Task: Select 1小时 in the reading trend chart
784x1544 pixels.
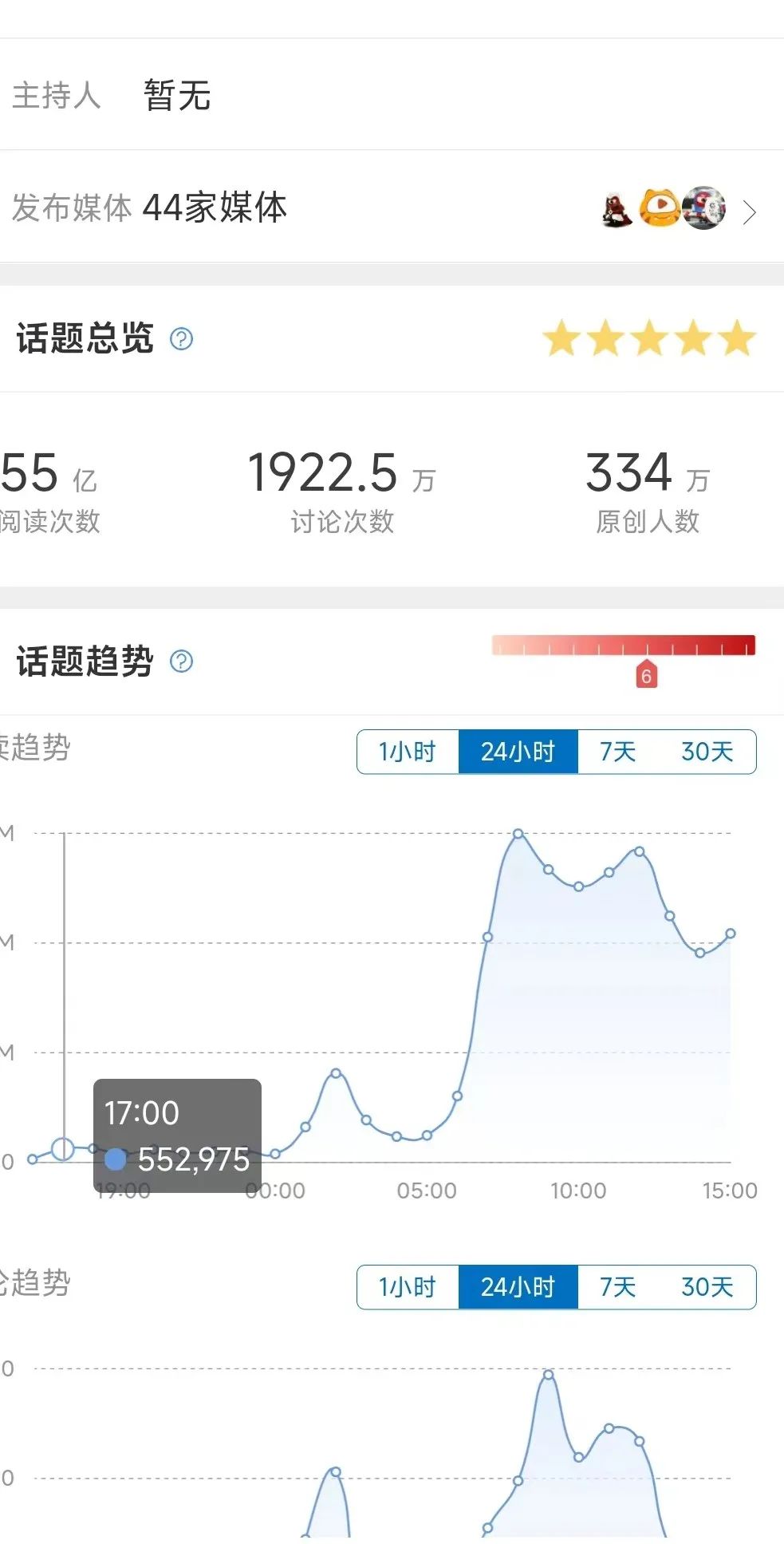Action: (x=408, y=752)
